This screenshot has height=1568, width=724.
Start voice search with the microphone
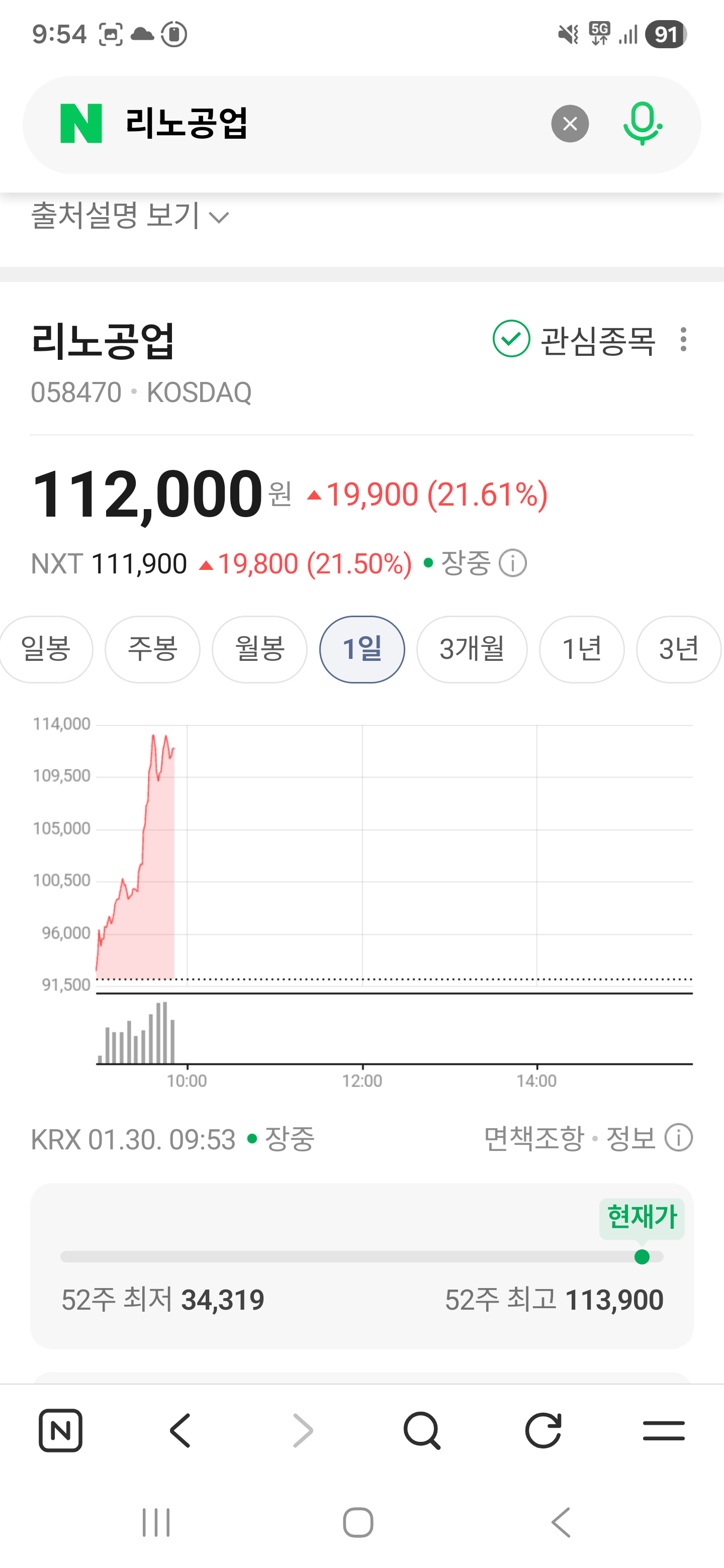click(x=642, y=124)
